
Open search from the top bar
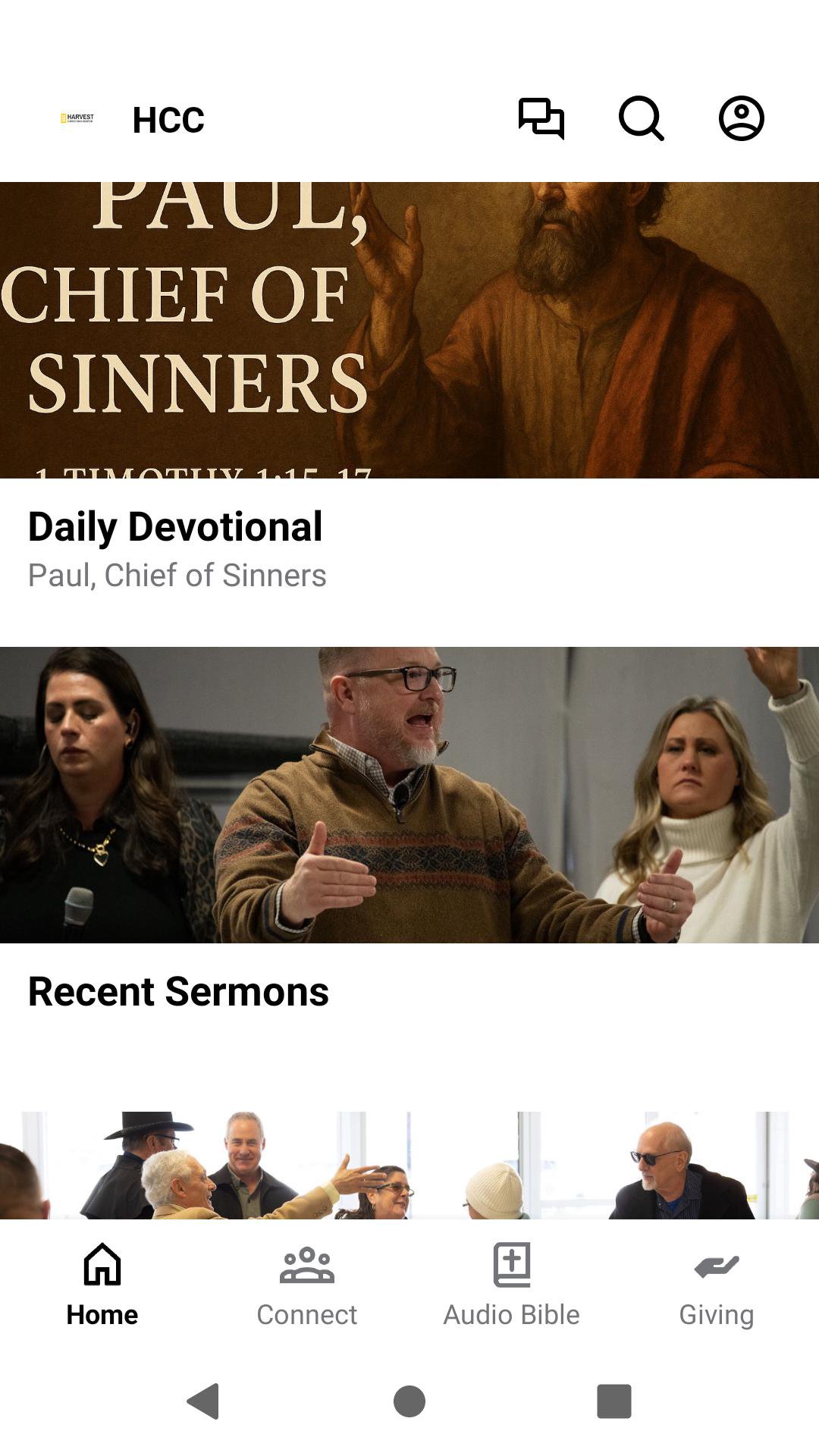(642, 119)
